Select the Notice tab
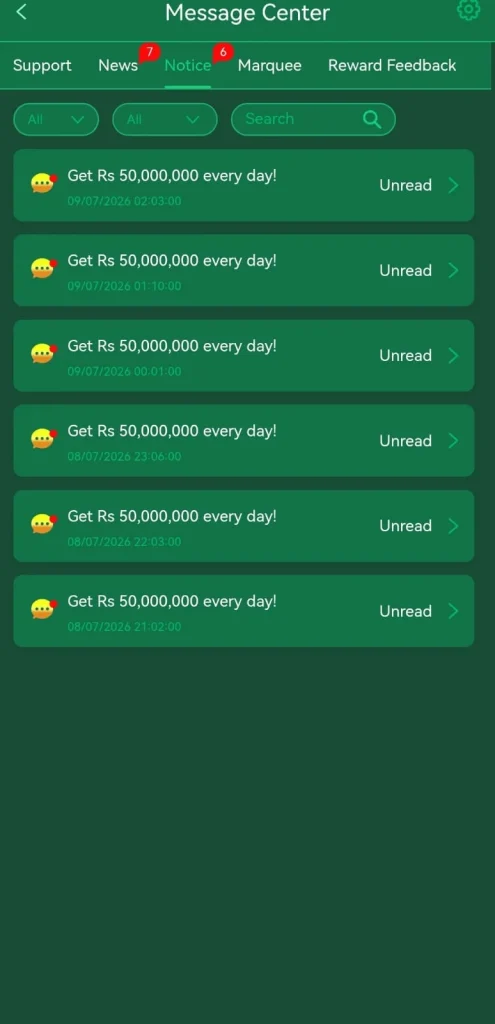The width and height of the screenshot is (495, 1024). tap(187, 65)
